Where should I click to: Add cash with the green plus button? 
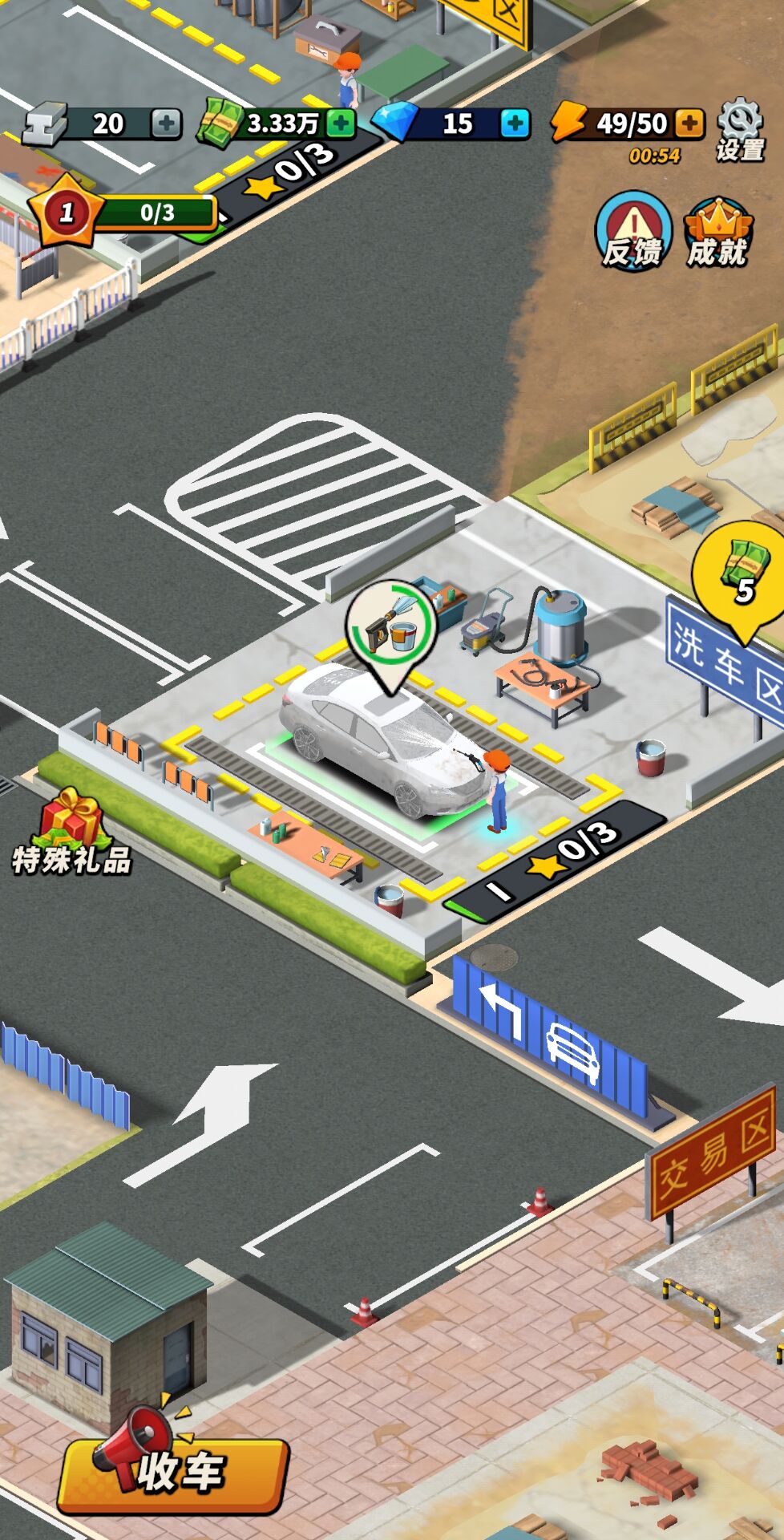[x=341, y=124]
